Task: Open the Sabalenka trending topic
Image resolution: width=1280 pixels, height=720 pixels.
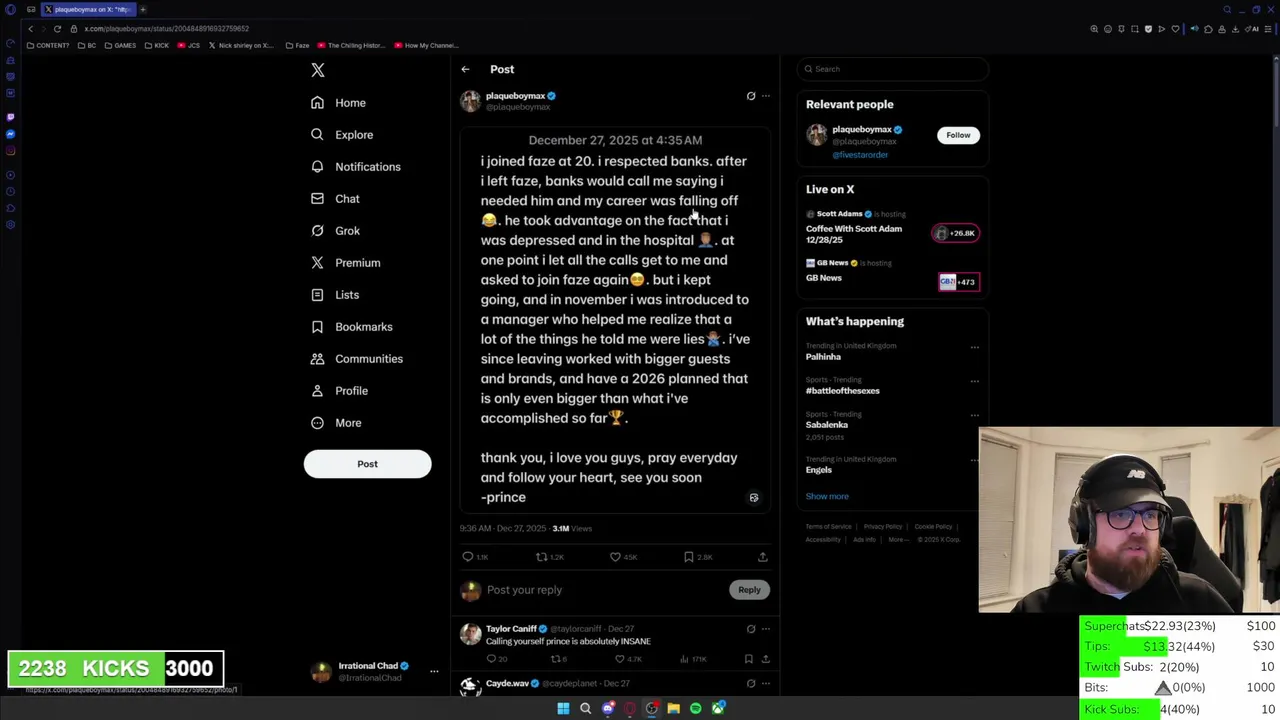Action: pos(827,425)
